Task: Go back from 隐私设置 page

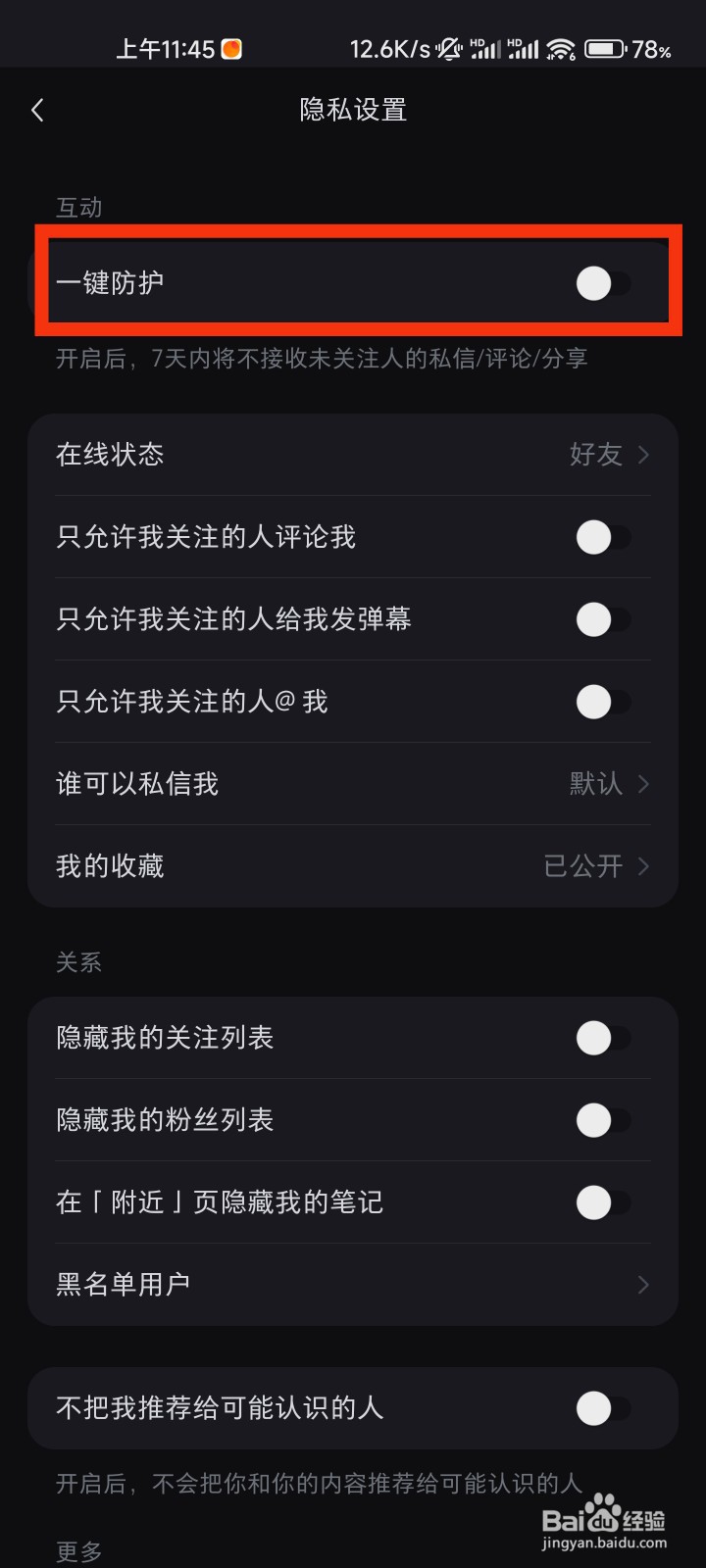Action: click(38, 110)
